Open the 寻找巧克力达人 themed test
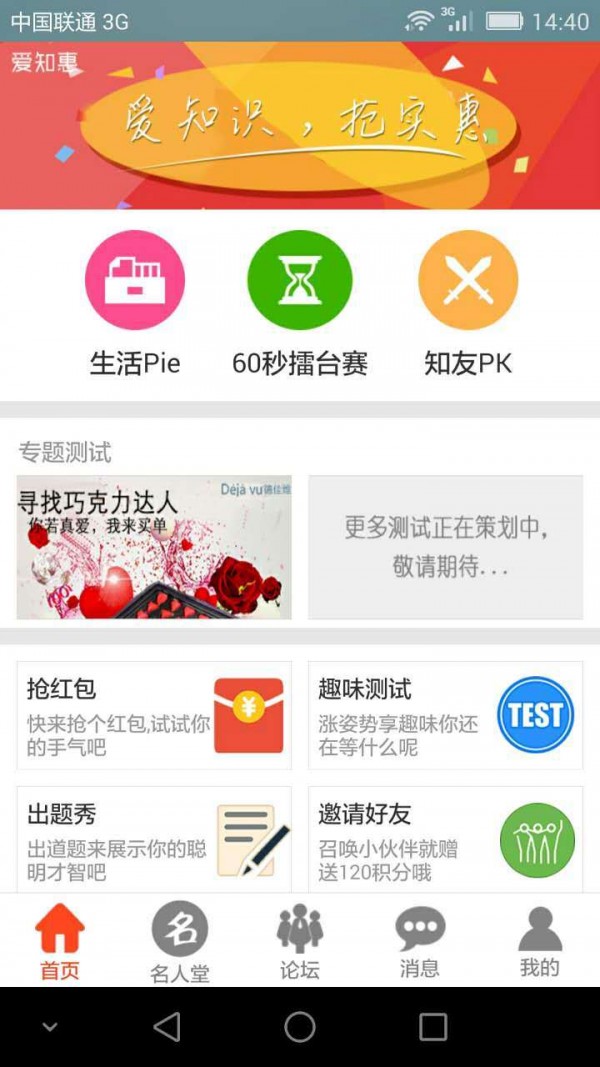Viewport: 600px width, 1067px height. pyautogui.click(x=154, y=547)
